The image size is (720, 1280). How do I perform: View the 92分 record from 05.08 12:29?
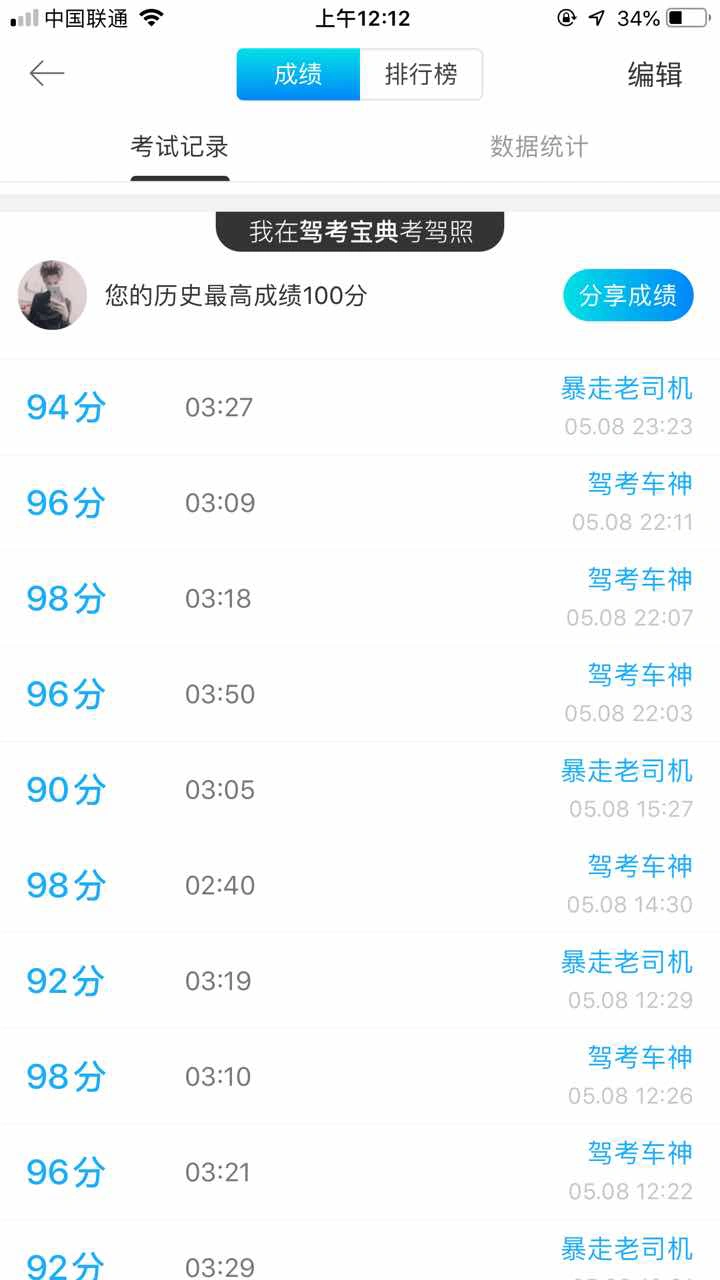(x=360, y=980)
